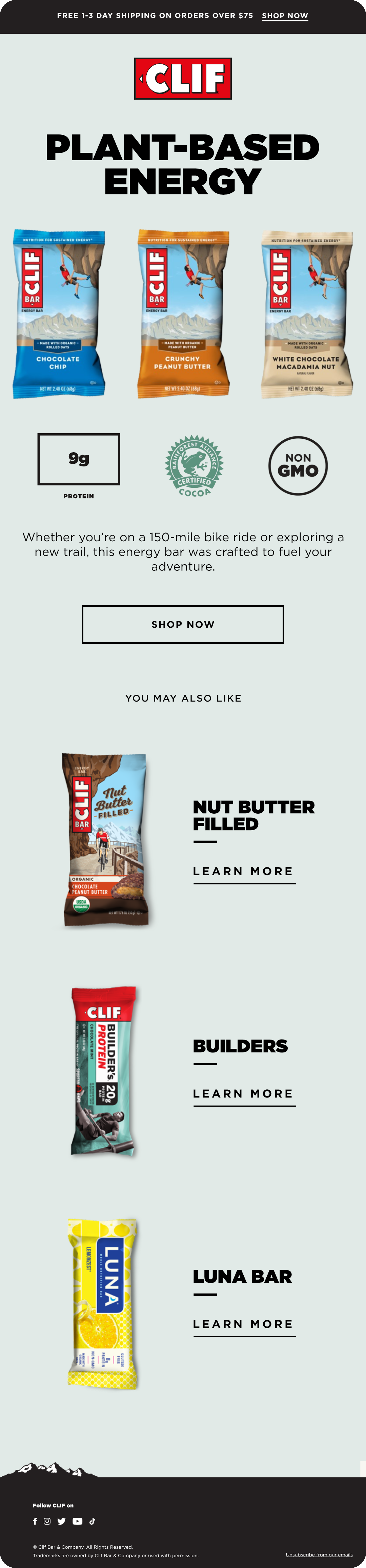Open the Nut Butter Filled bar image
The image size is (366, 1568).
(x=105, y=840)
